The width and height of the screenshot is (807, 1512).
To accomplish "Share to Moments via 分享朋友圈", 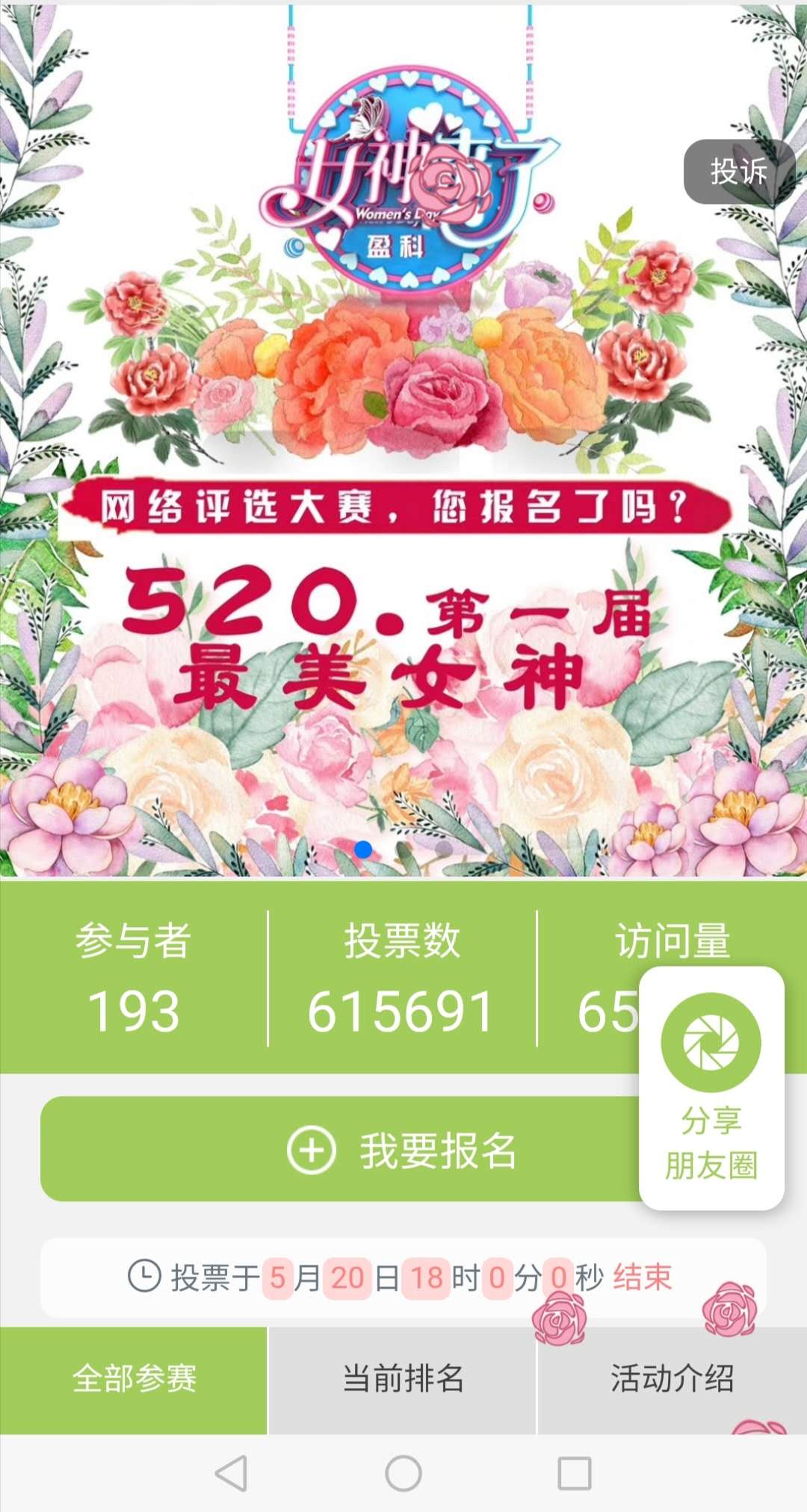I will 711,1088.
